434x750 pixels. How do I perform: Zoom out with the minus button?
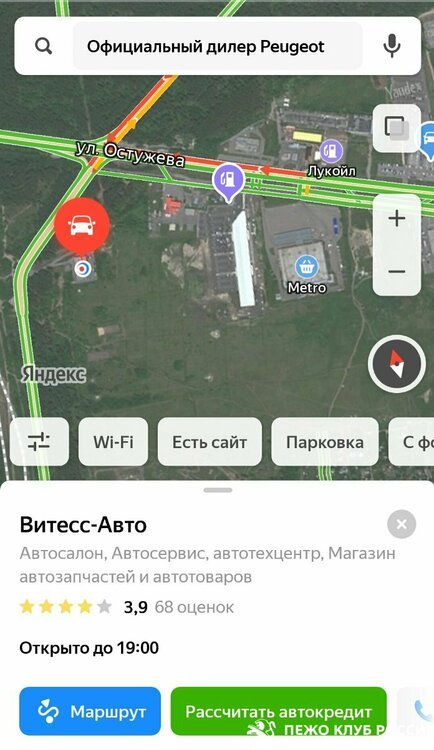coord(397,271)
